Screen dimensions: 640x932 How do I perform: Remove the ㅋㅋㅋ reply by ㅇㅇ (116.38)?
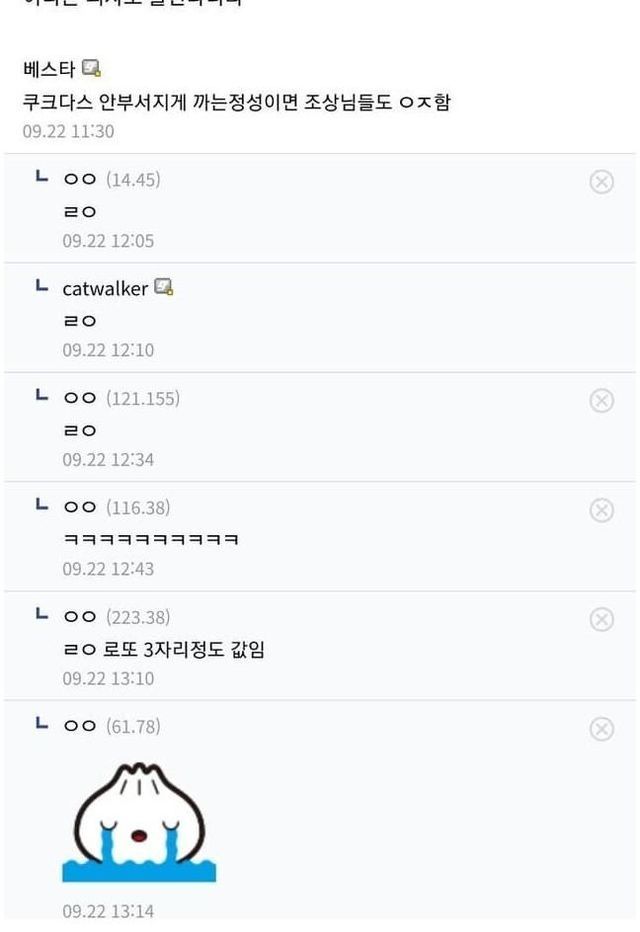601,510
